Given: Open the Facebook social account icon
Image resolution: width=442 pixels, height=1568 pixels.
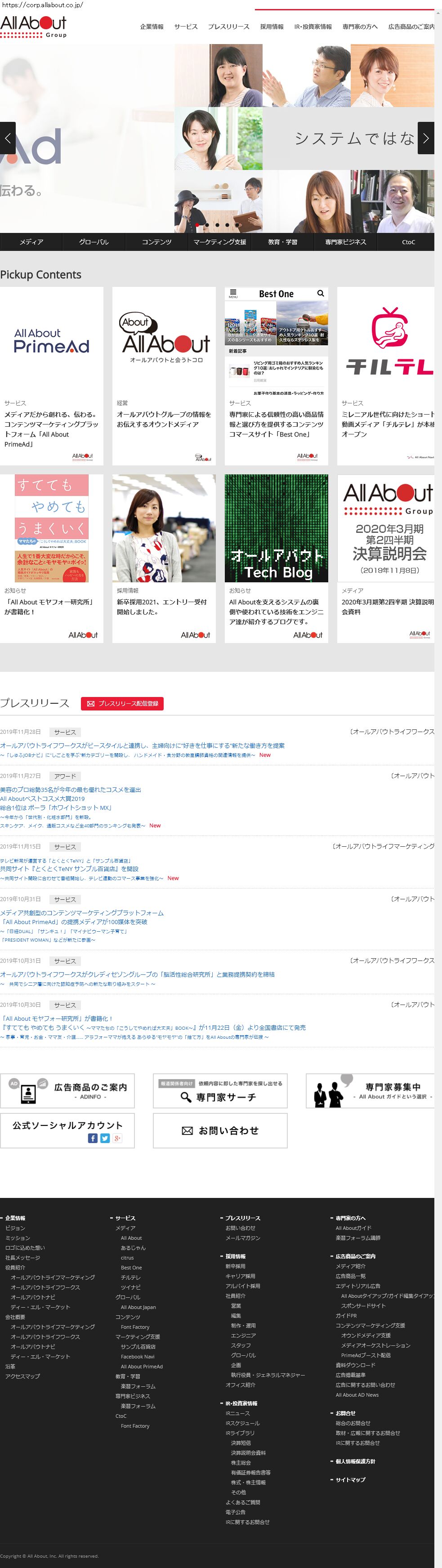Looking at the screenshot, I should point(93,1138).
